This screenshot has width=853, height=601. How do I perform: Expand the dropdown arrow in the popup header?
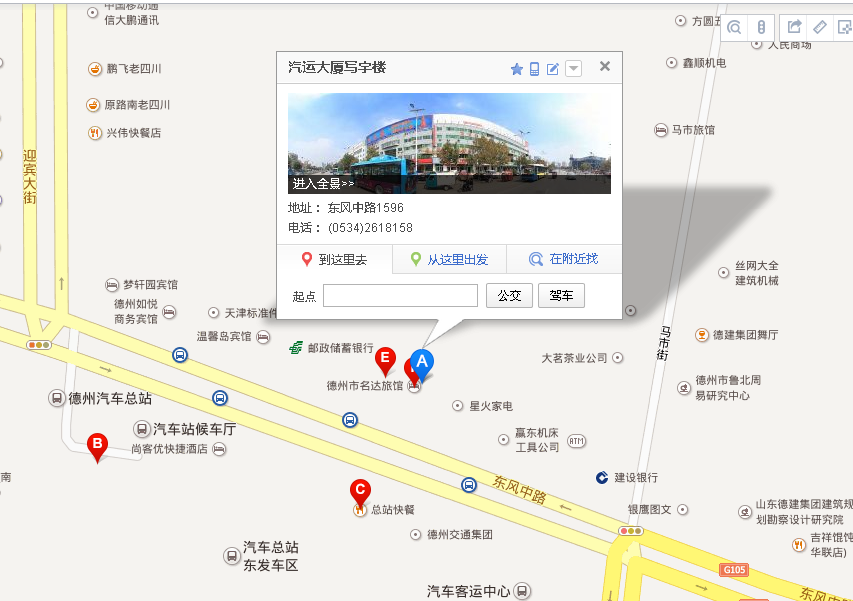click(573, 69)
